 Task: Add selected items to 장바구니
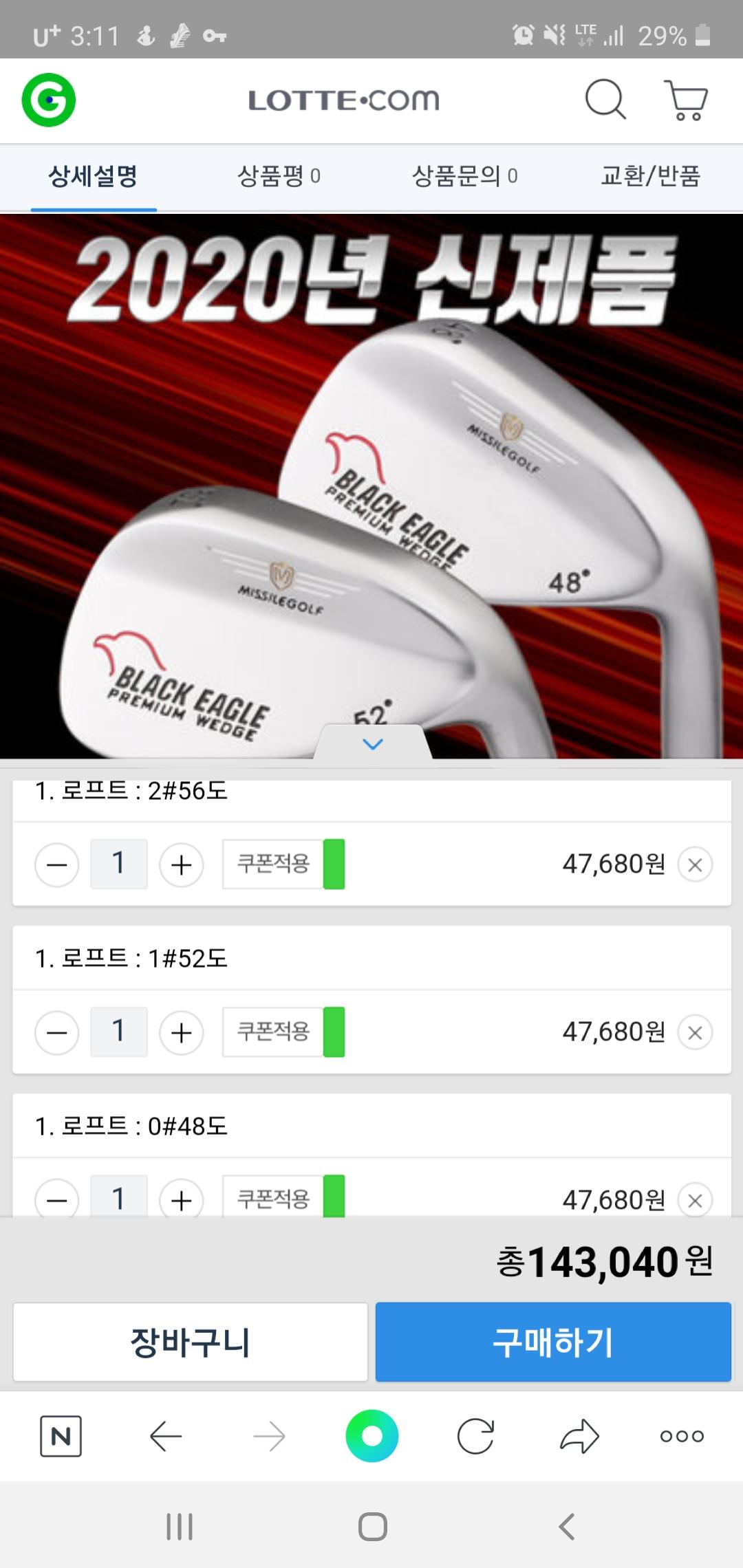coord(190,1342)
